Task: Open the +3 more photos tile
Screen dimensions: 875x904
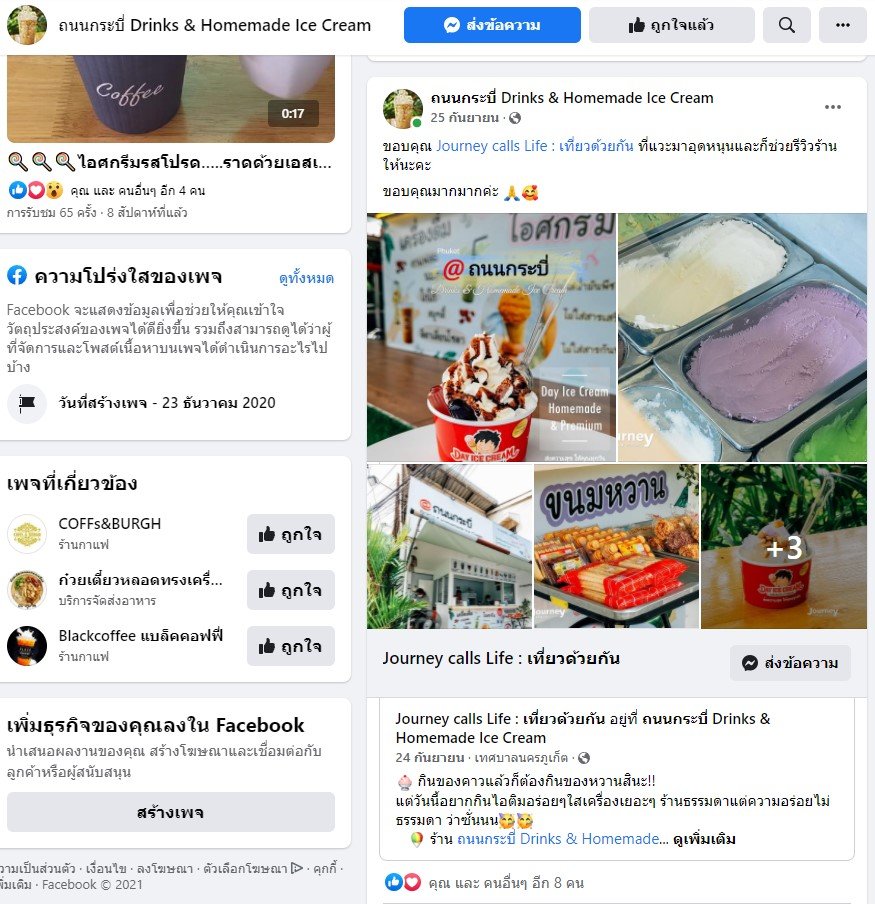Action: 784,547
